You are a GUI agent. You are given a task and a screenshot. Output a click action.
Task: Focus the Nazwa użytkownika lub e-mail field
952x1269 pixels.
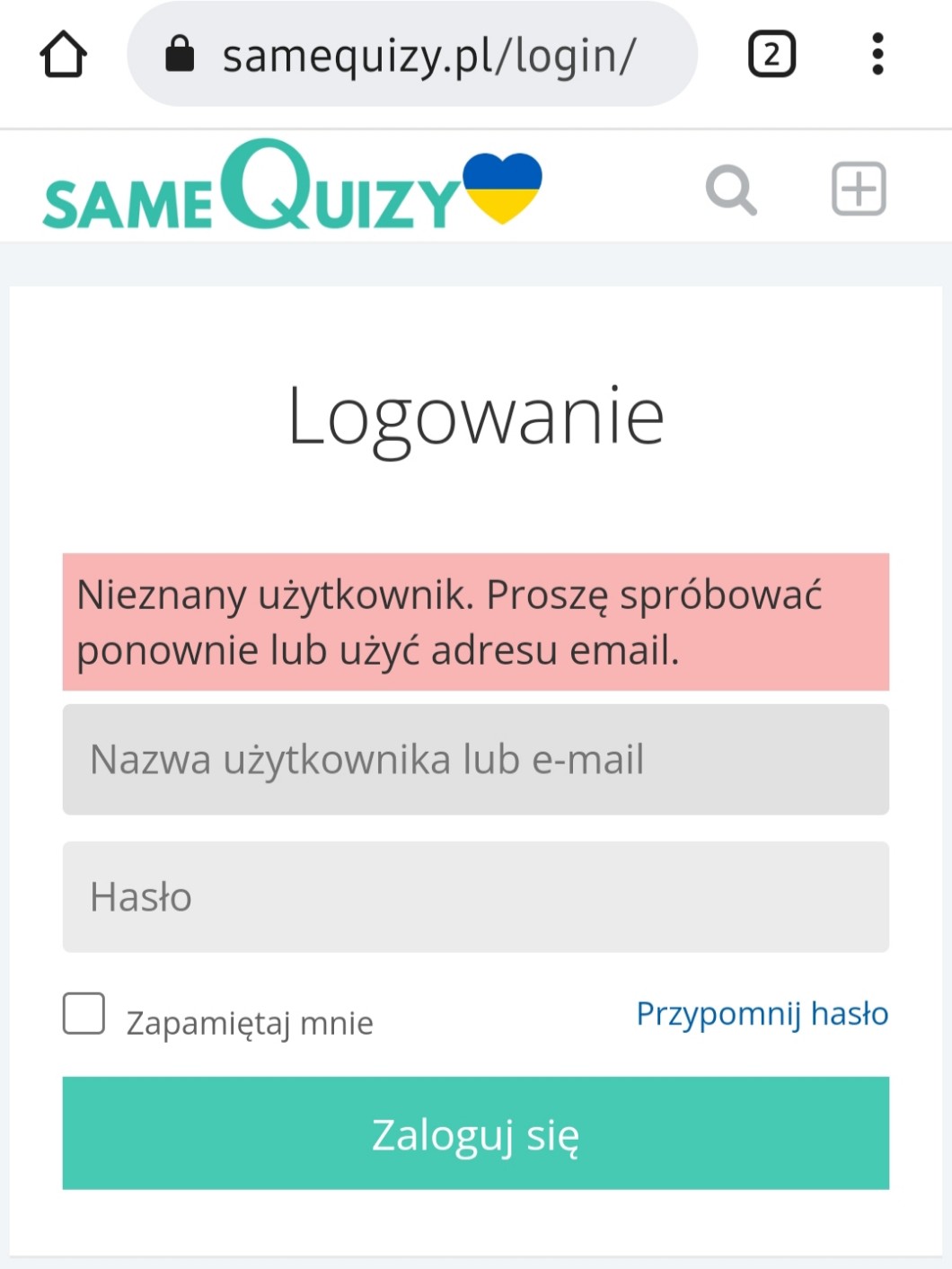(x=476, y=760)
